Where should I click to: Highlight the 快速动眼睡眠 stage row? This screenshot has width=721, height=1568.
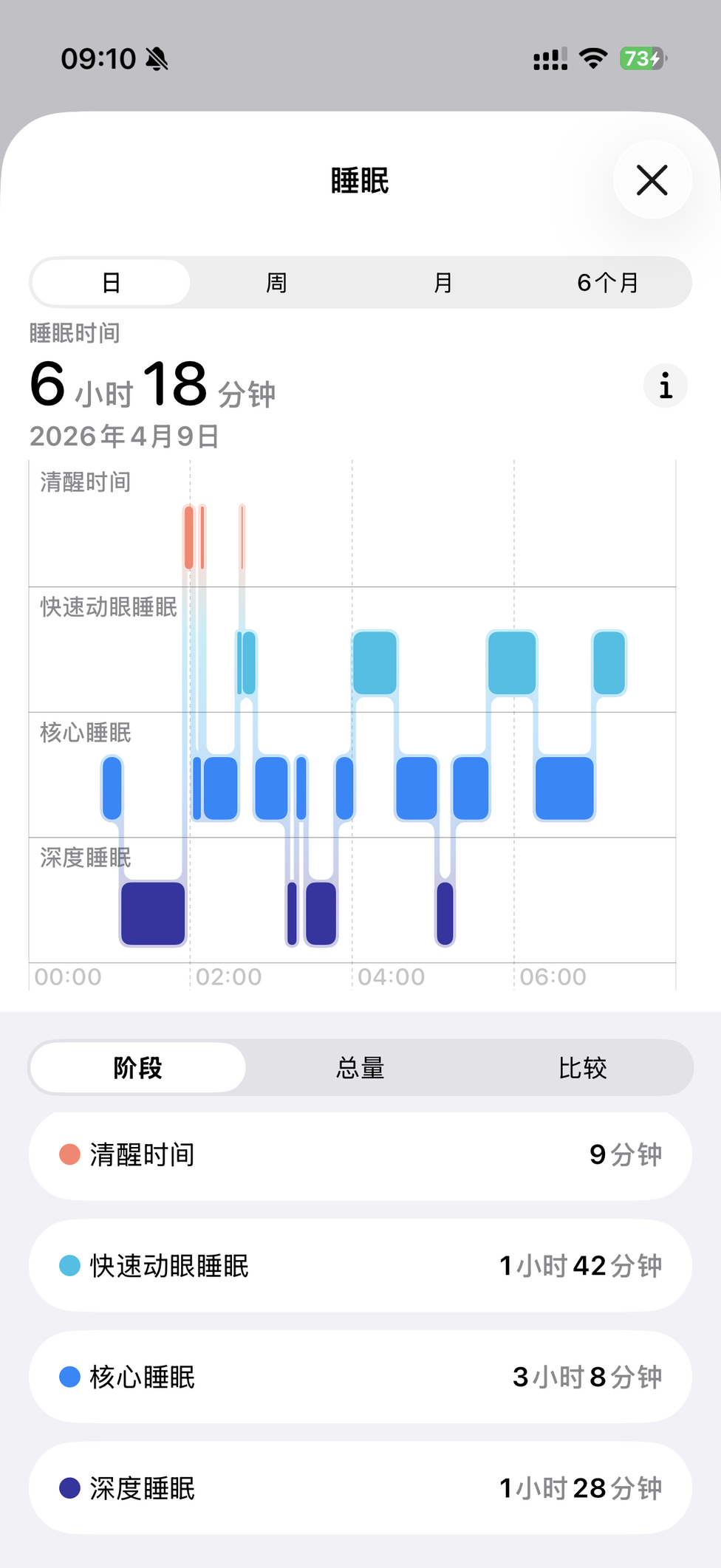360,1266
